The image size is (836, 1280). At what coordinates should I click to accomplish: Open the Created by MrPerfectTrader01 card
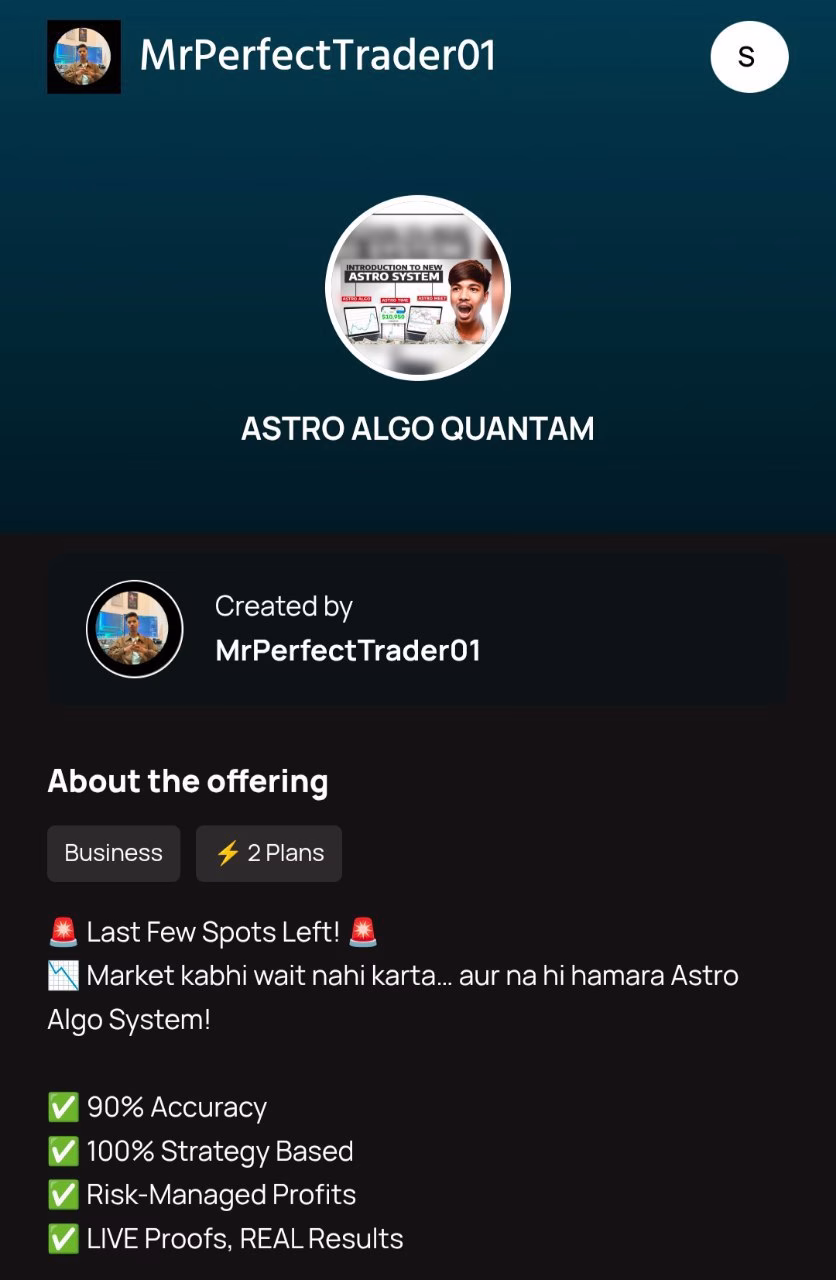pyautogui.click(x=417, y=630)
